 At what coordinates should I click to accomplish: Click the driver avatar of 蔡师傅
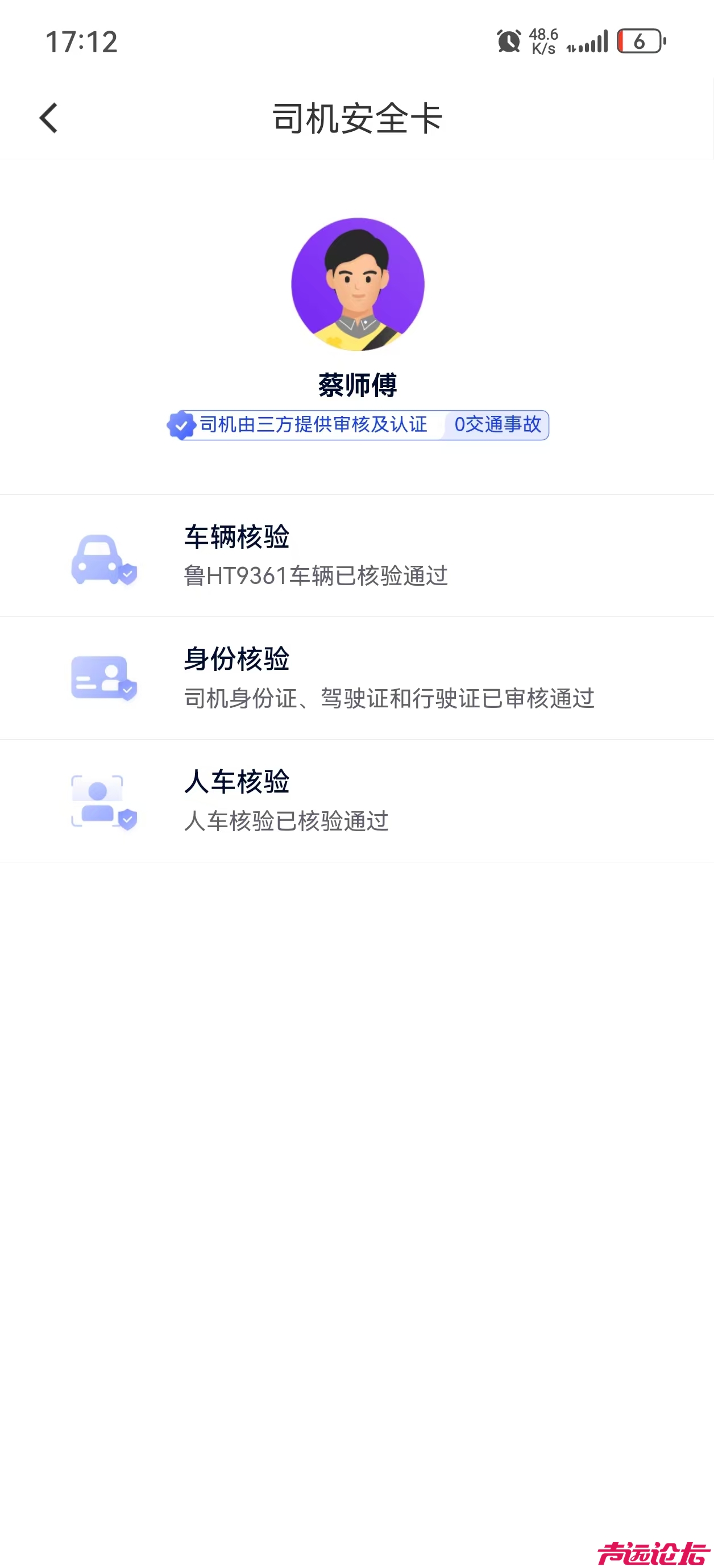pyautogui.click(x=357, y=286)
